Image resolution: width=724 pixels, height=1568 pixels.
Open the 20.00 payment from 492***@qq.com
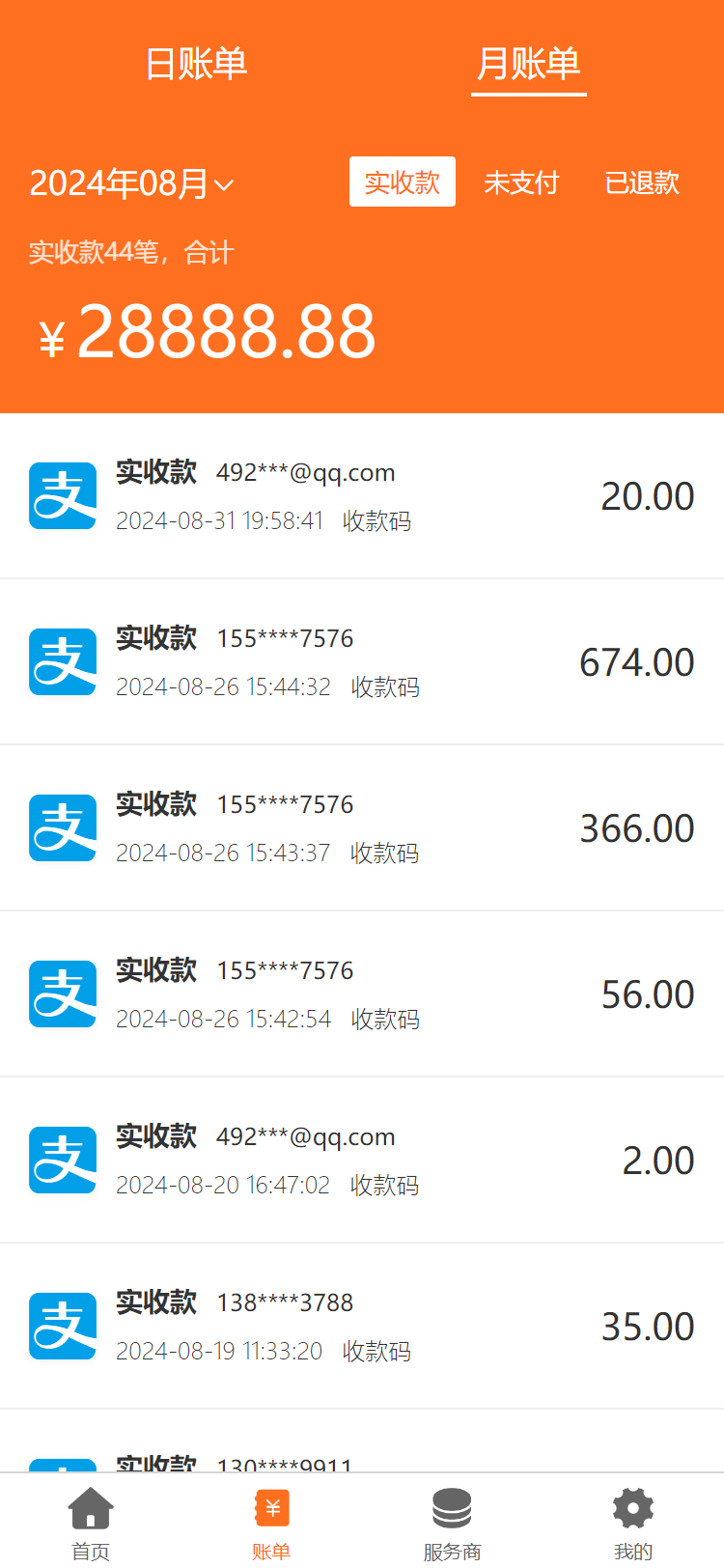coord(362,496)
